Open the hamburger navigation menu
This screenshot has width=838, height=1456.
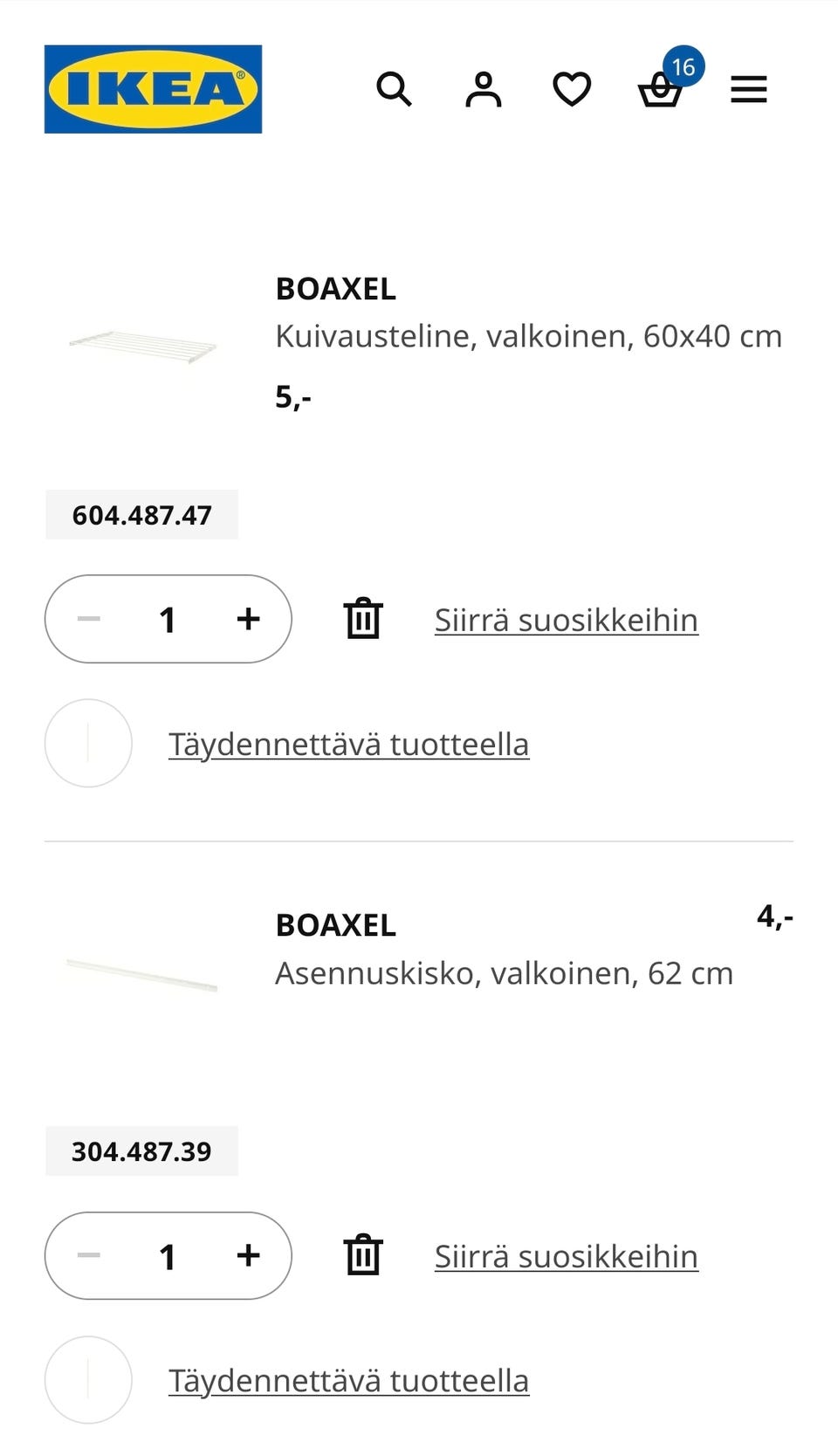coord(748,88)
